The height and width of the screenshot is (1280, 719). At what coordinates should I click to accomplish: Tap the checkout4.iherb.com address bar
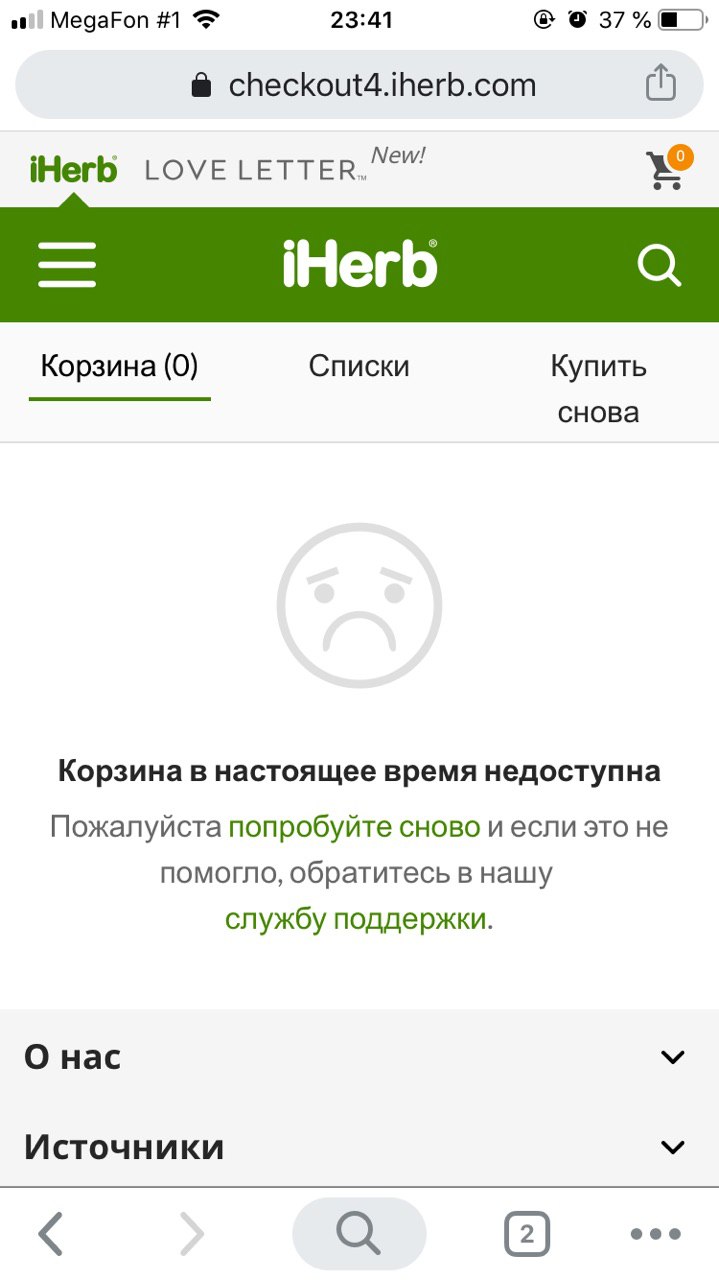[360, 84]
